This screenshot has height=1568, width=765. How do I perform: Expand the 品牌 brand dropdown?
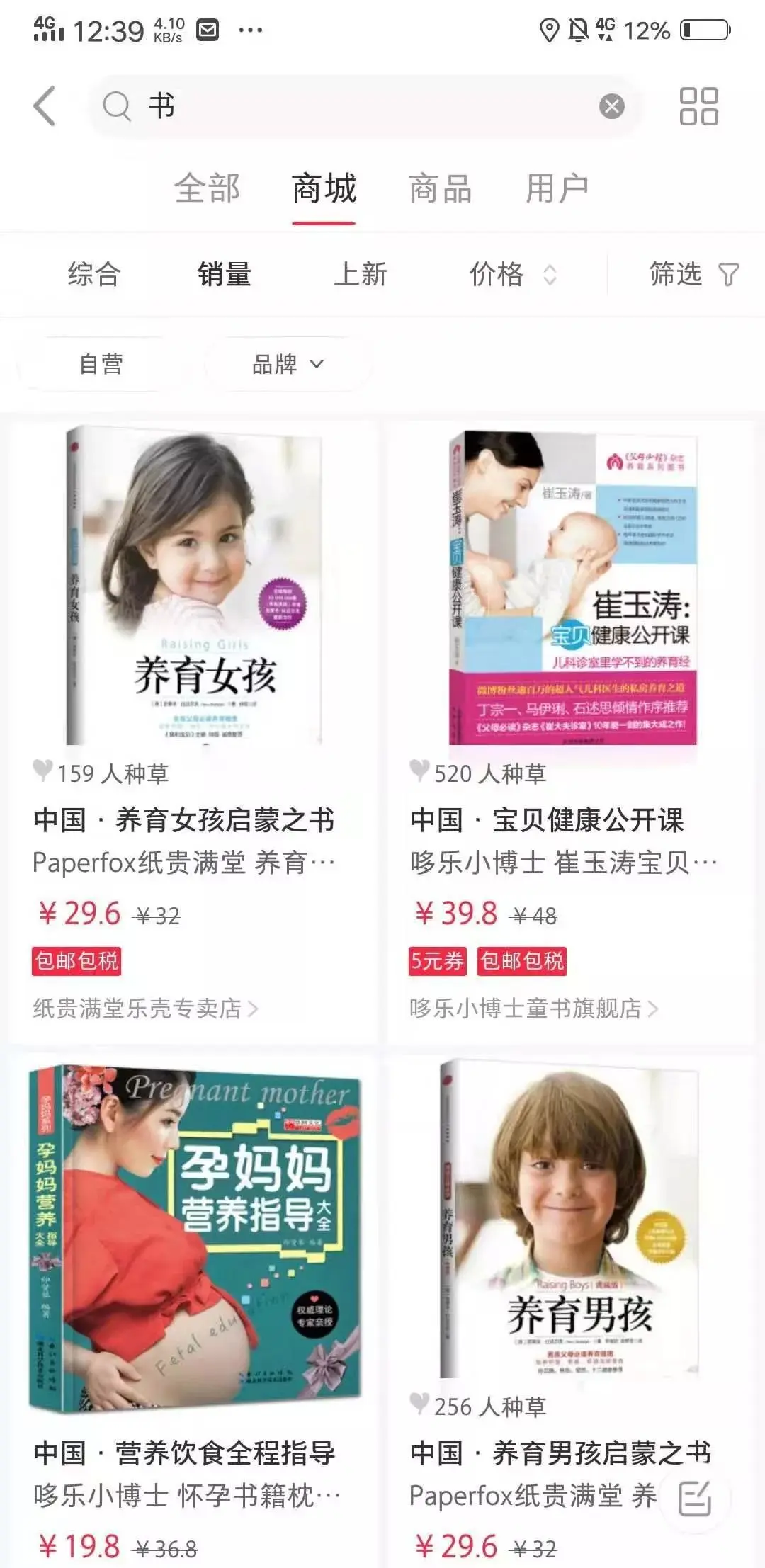[x=288, y=364]
